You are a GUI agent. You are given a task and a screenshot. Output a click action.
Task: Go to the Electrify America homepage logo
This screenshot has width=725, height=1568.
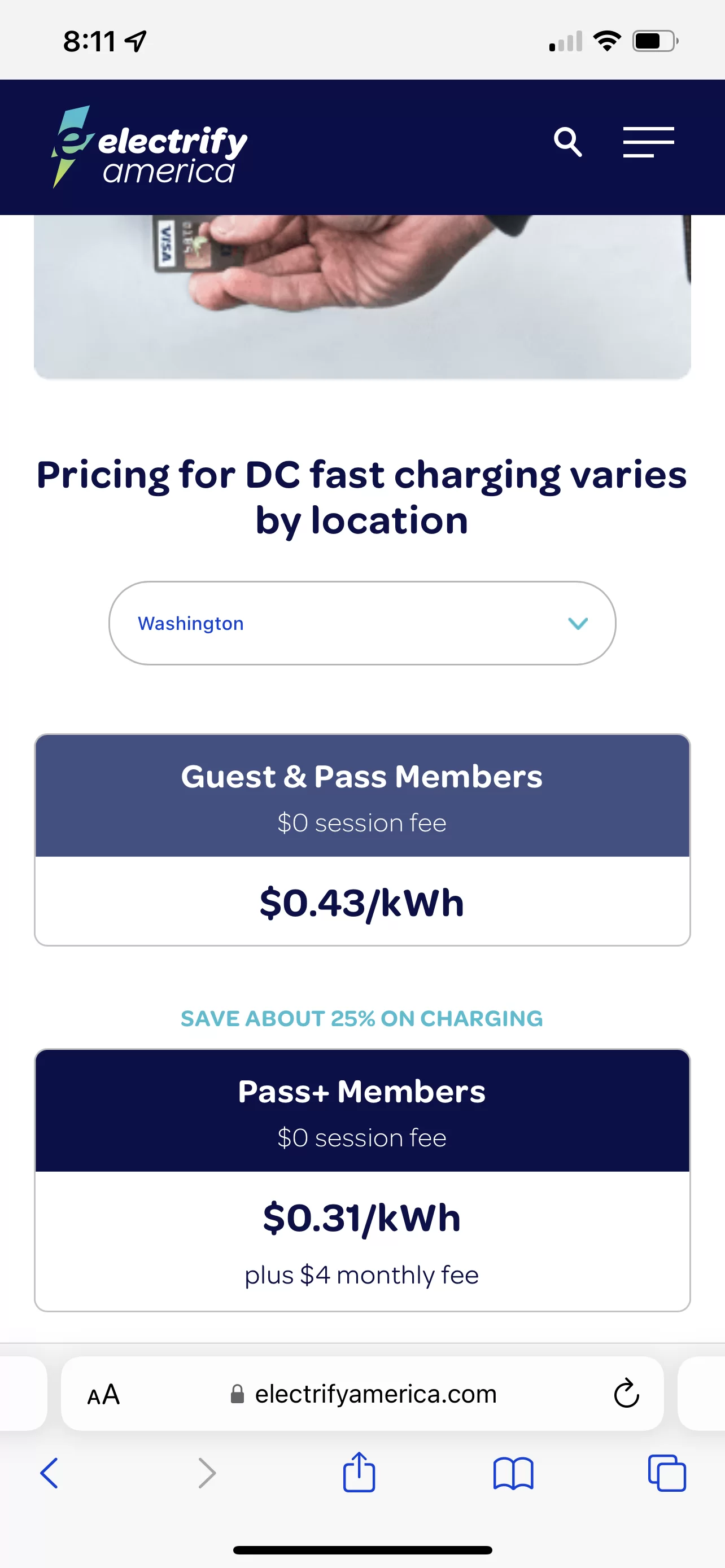149,147
